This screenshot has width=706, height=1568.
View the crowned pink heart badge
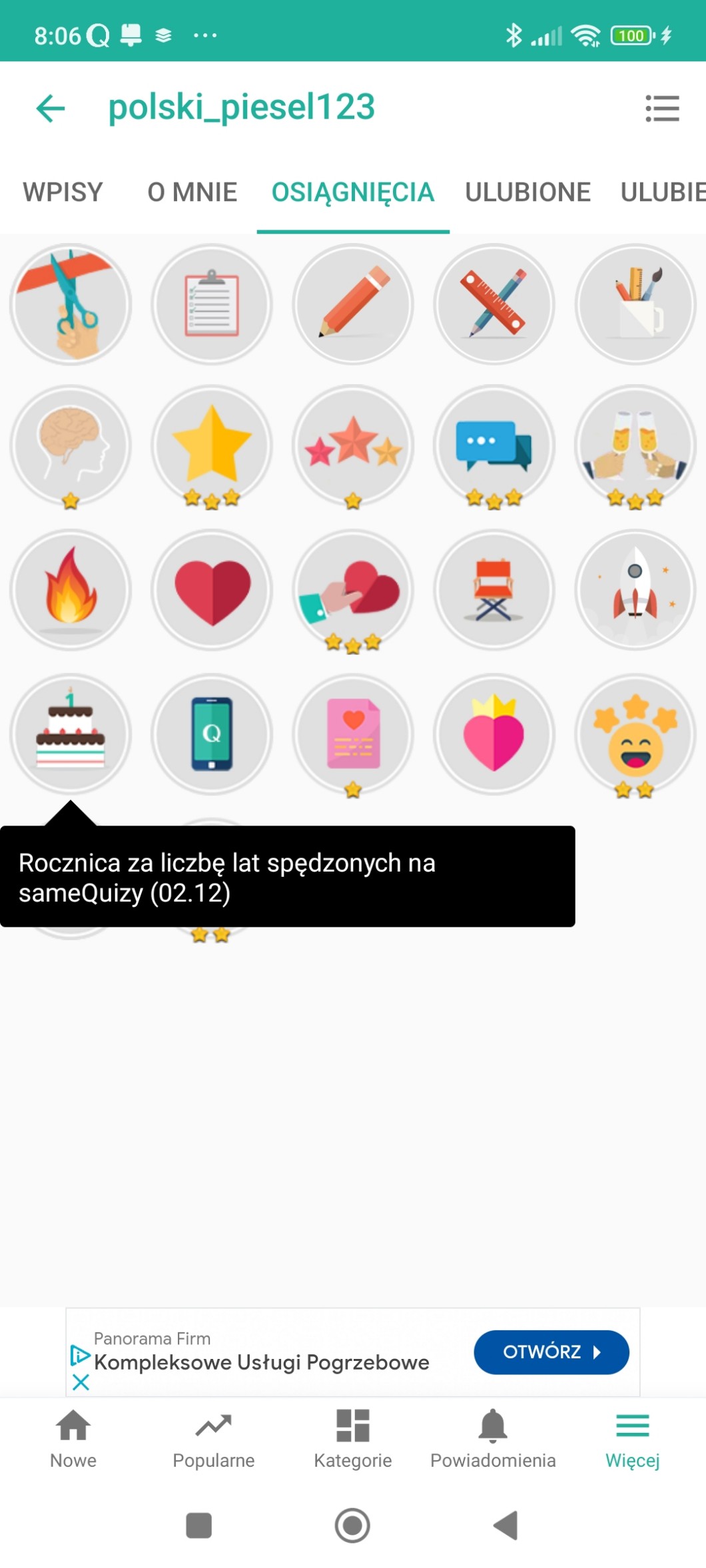click(494, 734)
